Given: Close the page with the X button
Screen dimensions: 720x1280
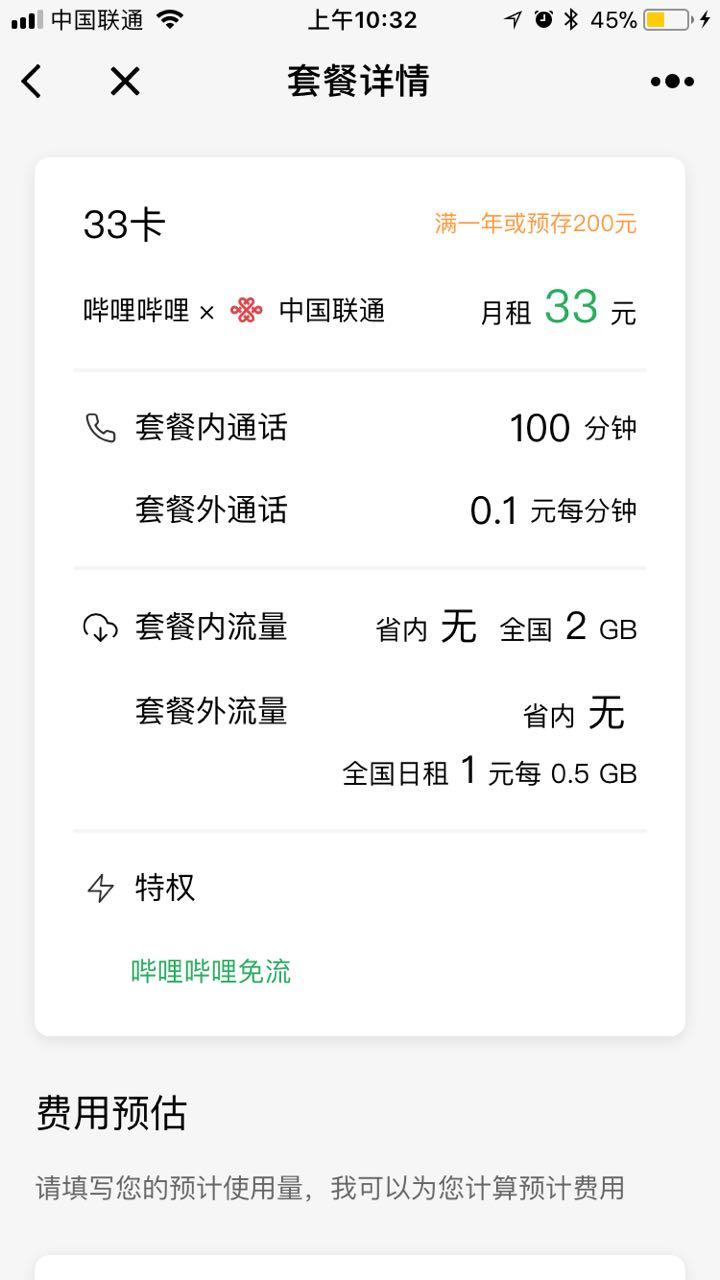Looking at the screenshot, I should pos(123,82).
